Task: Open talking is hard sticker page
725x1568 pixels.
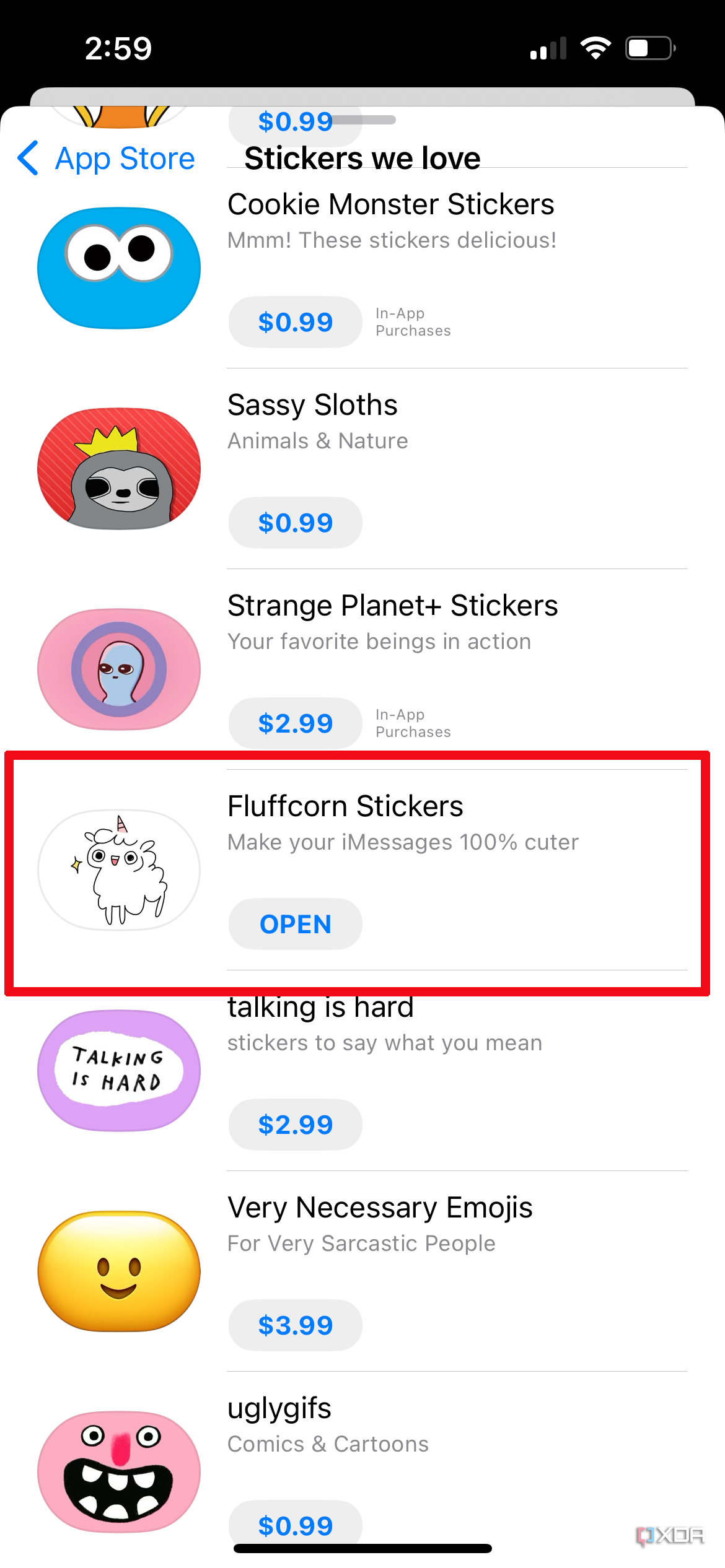Action: click(320, 1008)
